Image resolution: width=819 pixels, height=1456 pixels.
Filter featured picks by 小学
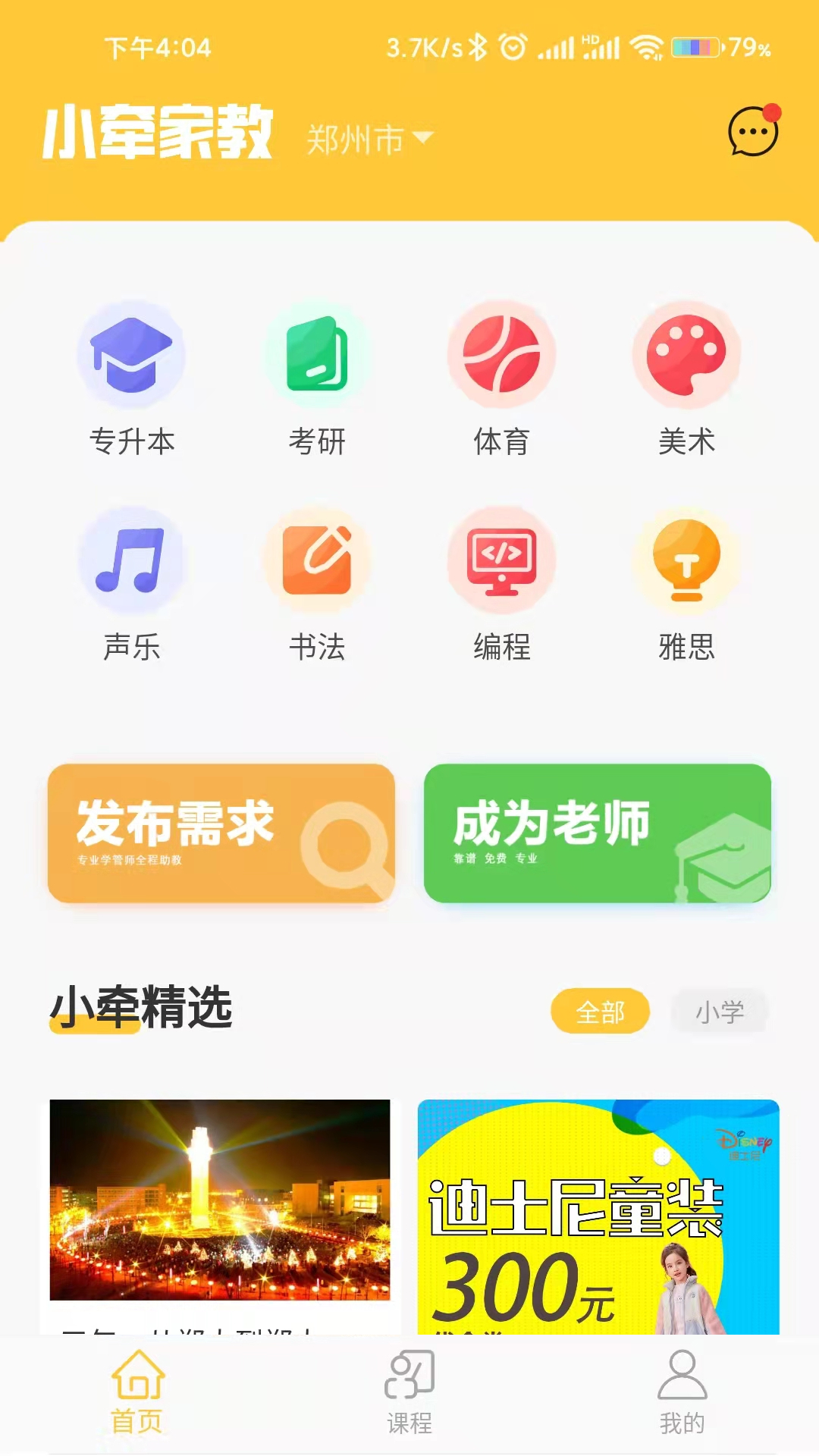pyautogui.click(x=720, y=1011)
